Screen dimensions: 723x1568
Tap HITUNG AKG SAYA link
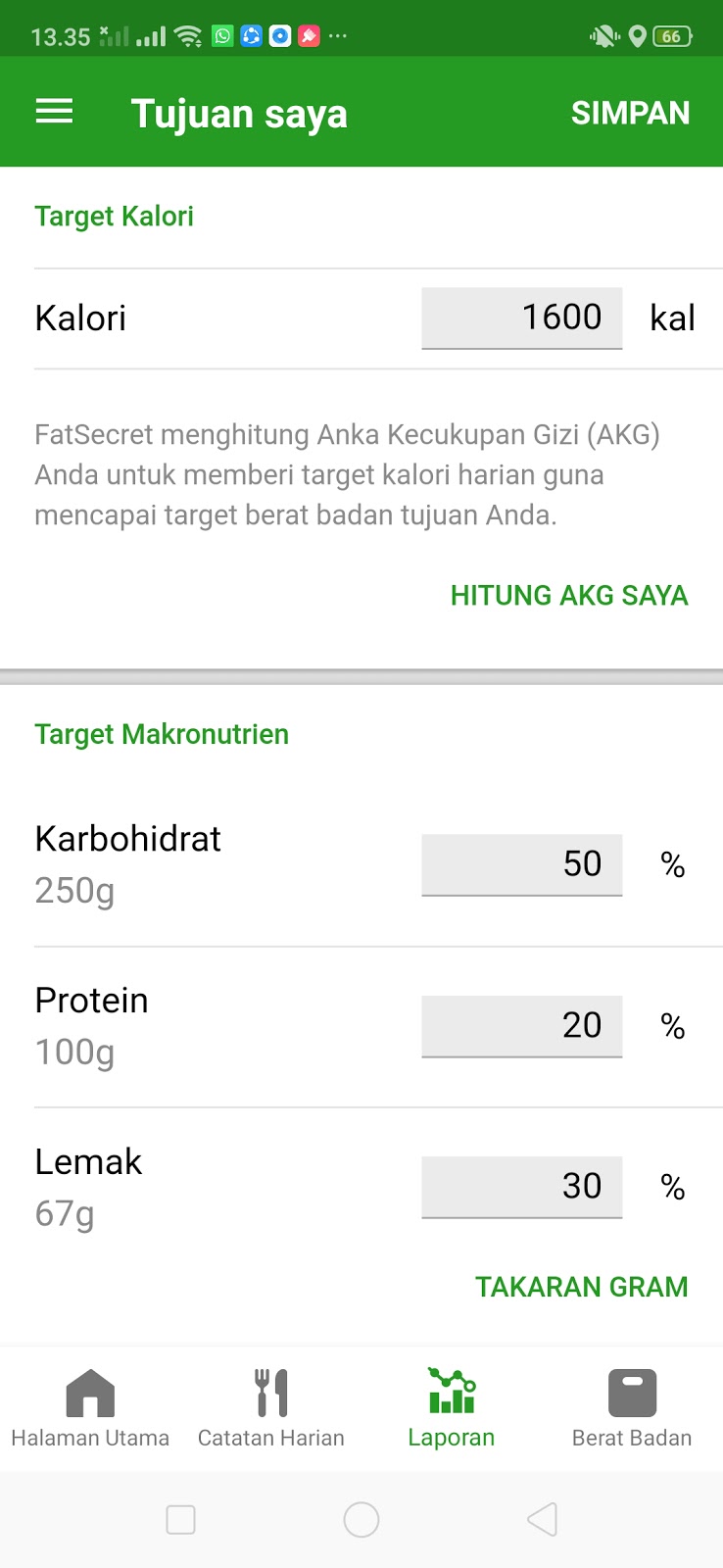pos(569,595)
